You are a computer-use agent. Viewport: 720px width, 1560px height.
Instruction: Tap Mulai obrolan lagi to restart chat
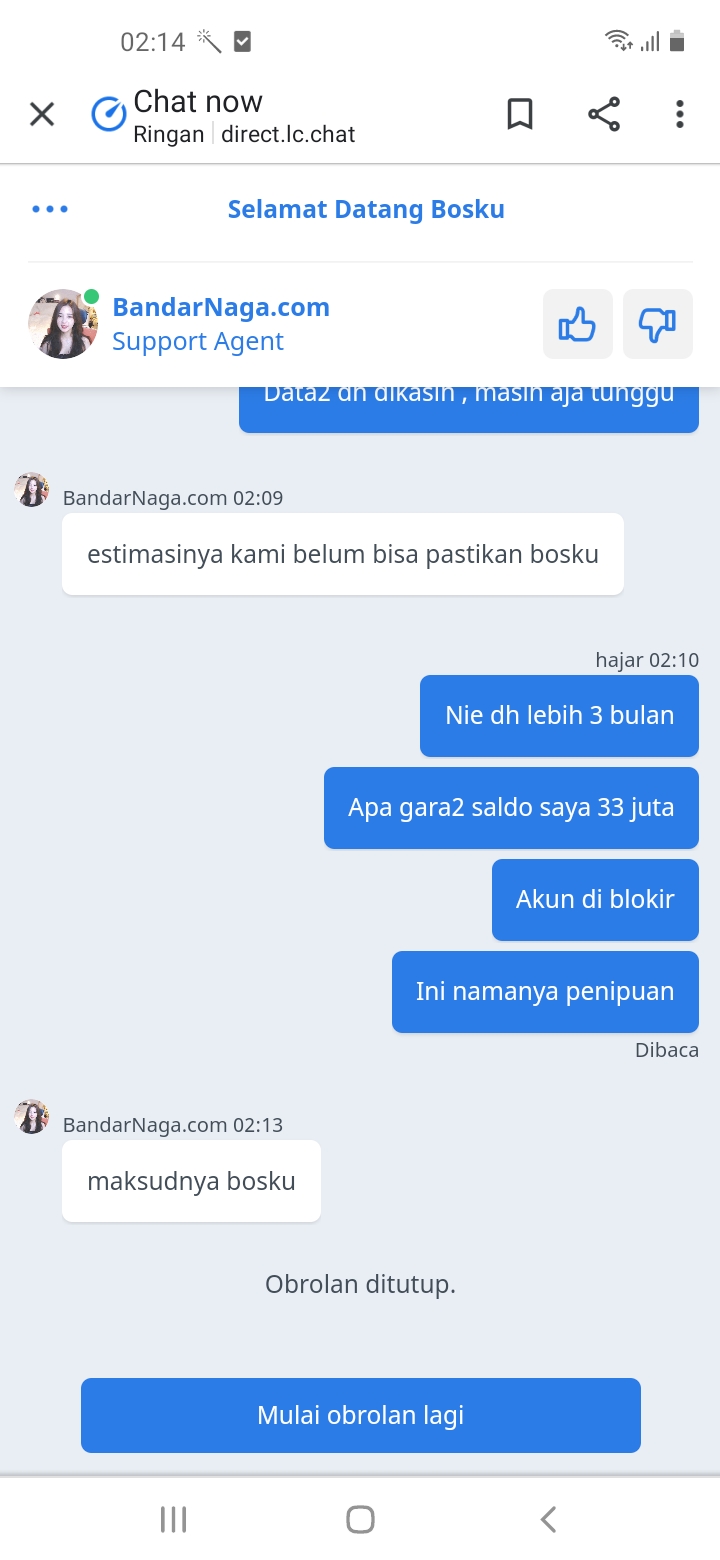tap(361, 1415)
